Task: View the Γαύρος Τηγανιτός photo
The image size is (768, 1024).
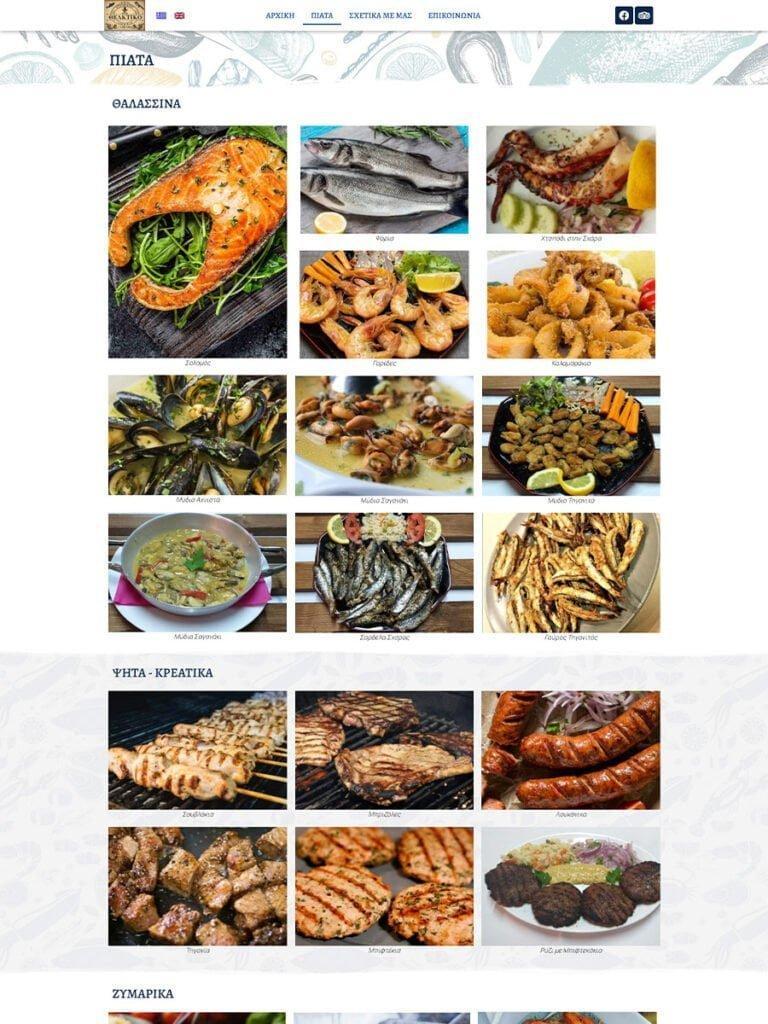Action: click(x=571, y=572)
